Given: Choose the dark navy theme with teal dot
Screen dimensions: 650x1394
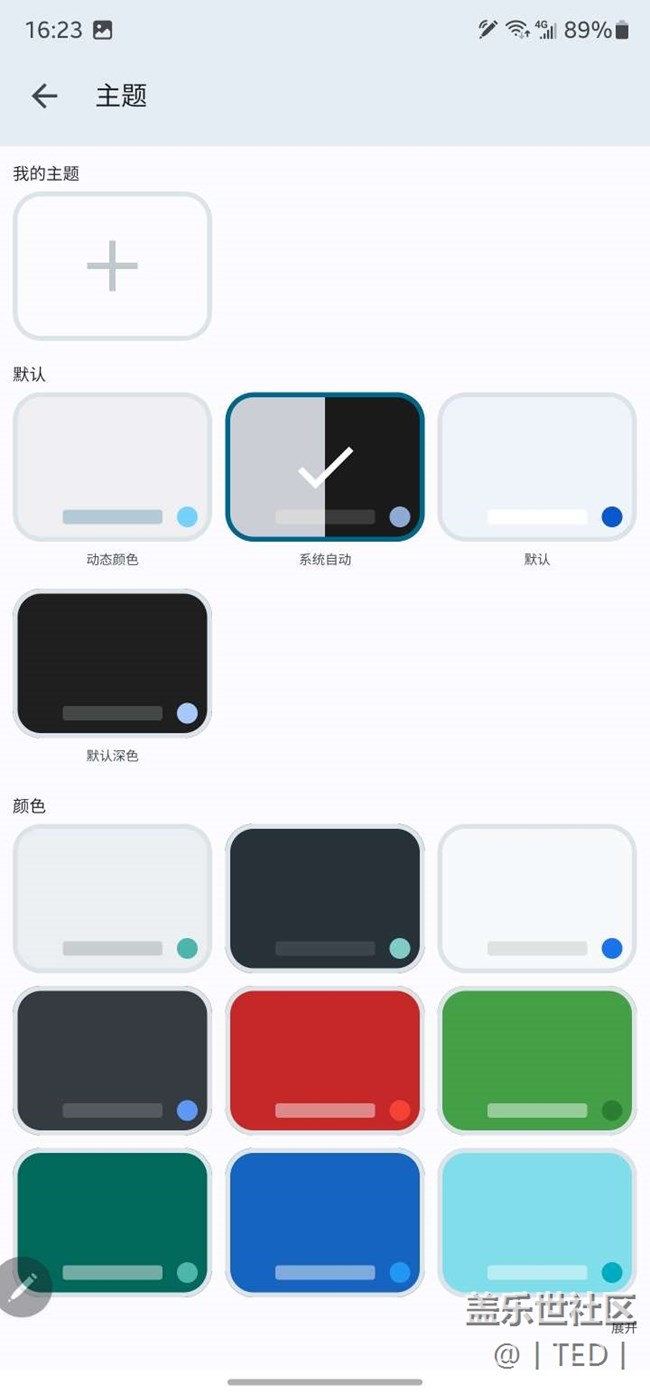Looking at the screenshot, I should click(325, 898).
